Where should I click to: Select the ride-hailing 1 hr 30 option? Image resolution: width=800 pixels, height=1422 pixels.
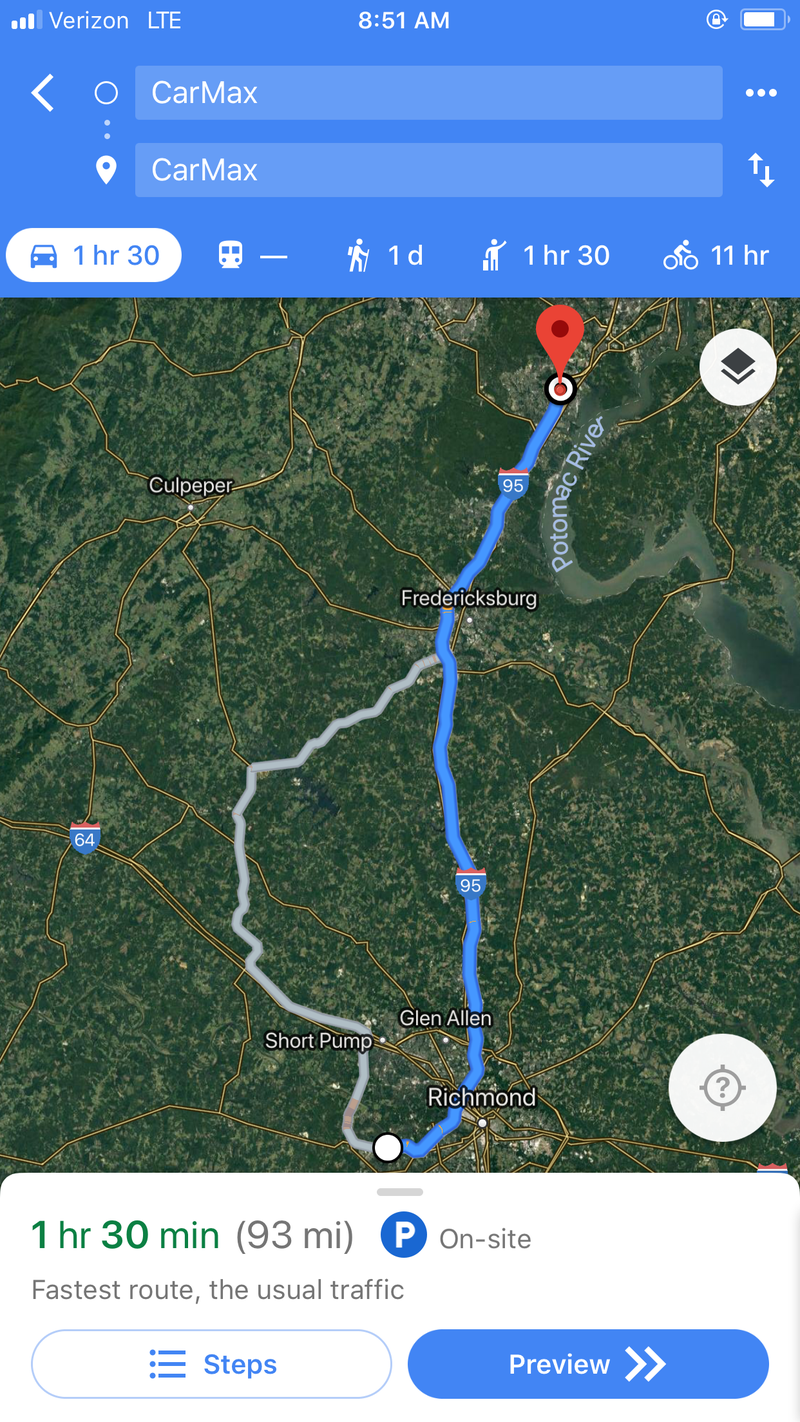coord(545,256)
